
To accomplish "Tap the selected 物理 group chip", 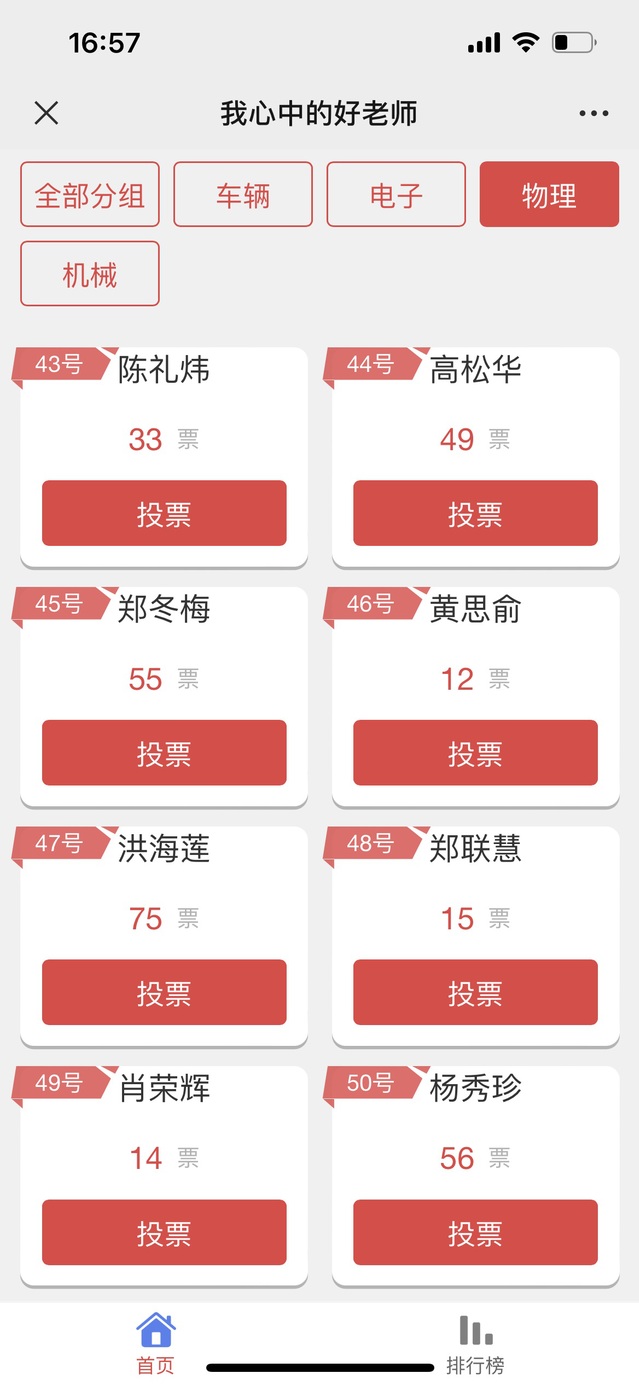I will [549, 194].
